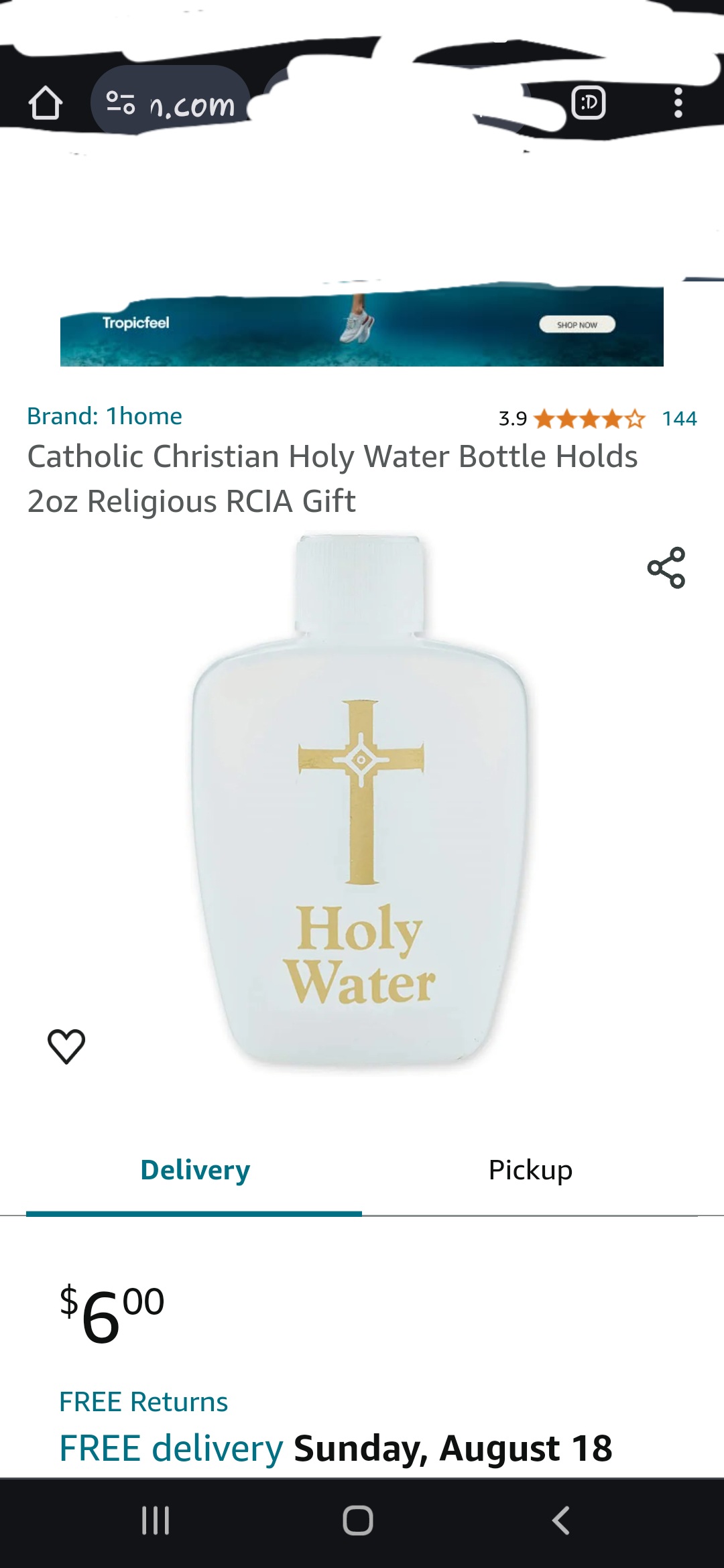Open the browser tab switcher
The height and width of the screenshot is (1568, 724).
tap(589, 103)
